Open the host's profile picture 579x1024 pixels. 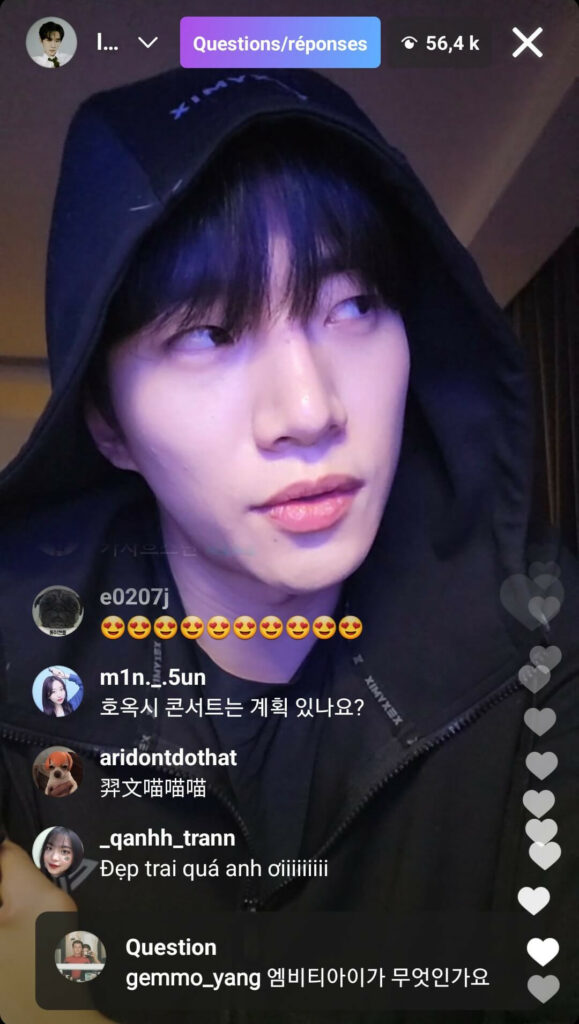tap(51, 43)
